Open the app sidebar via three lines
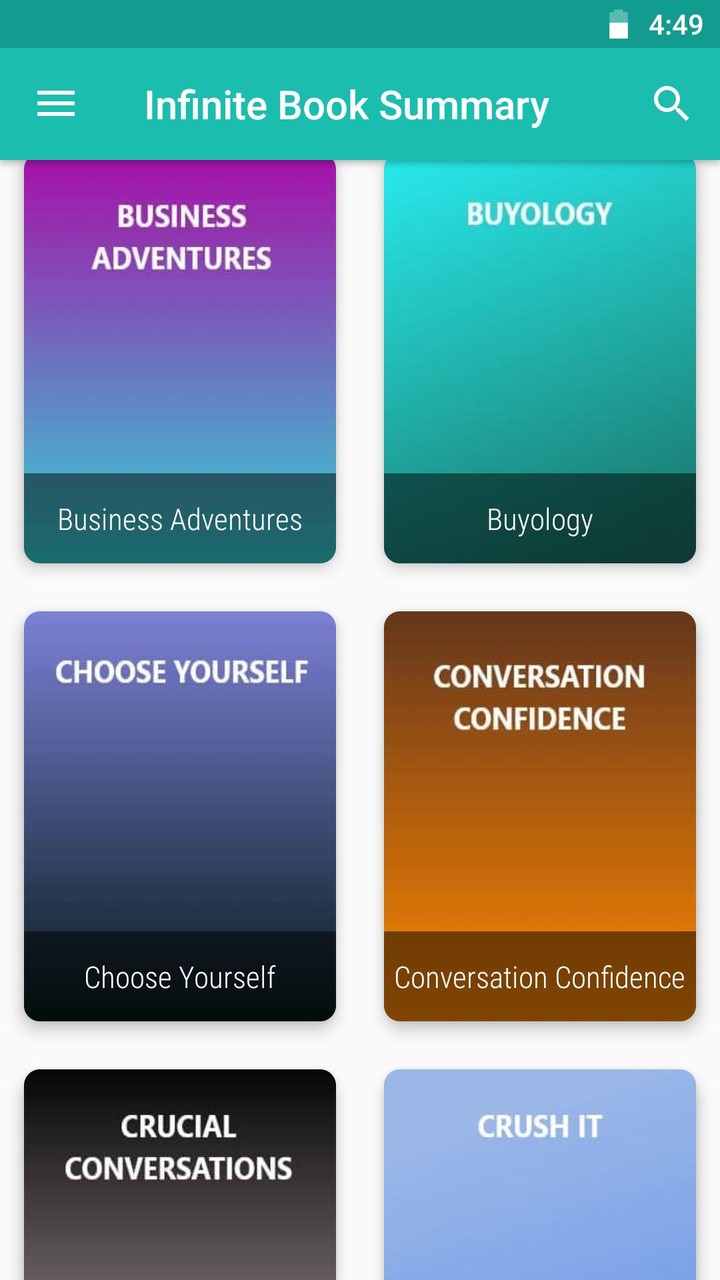 55,104
